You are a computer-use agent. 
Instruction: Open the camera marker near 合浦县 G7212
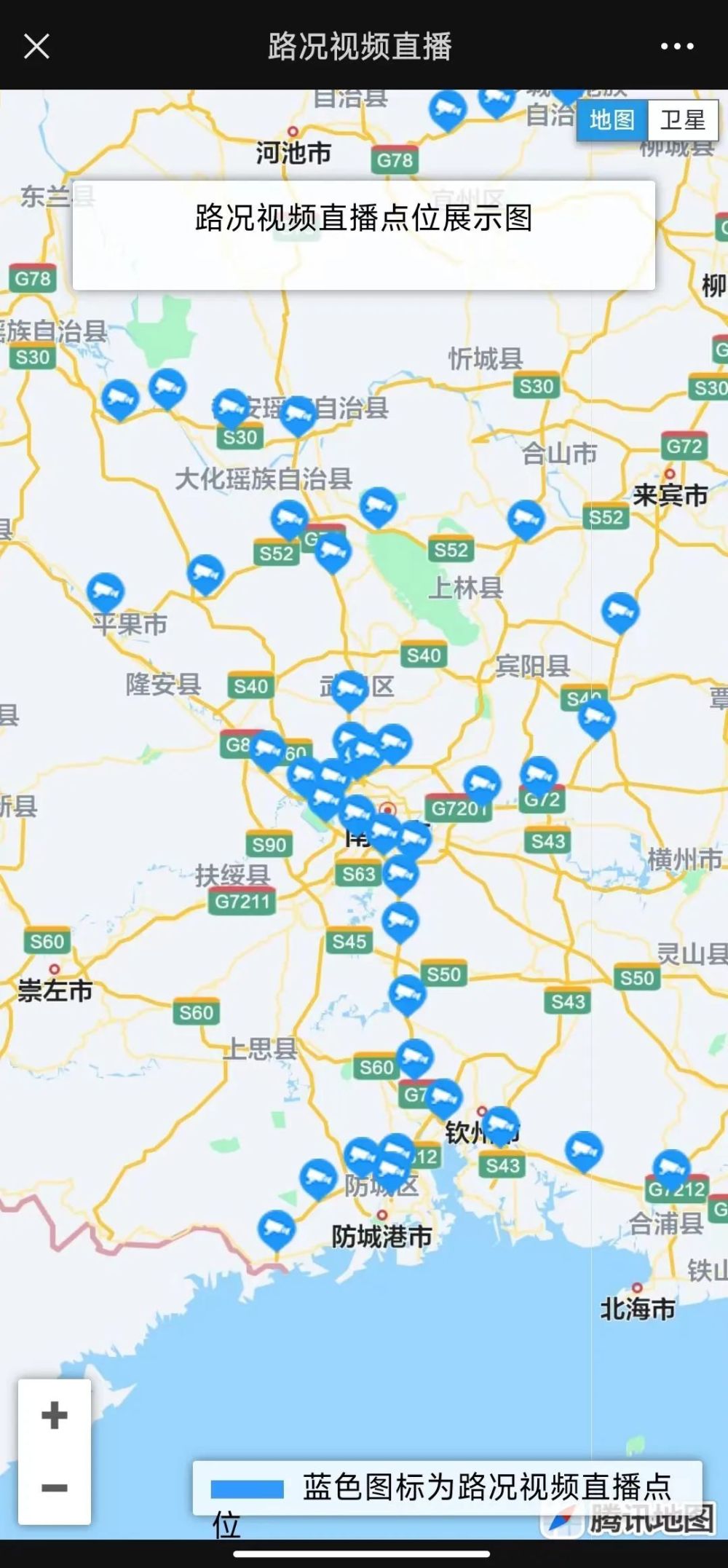coord(671,1167)
